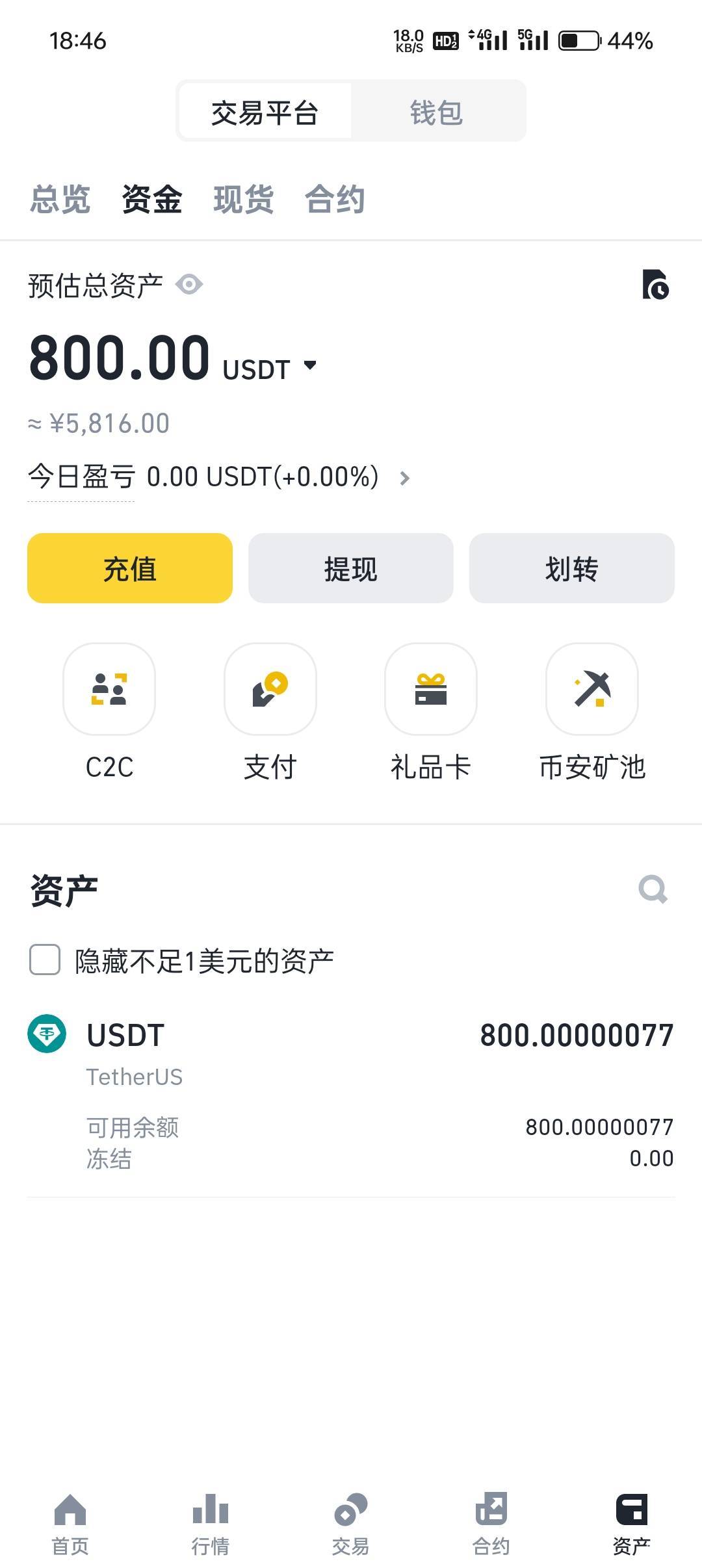Open C2C trading

109,712
